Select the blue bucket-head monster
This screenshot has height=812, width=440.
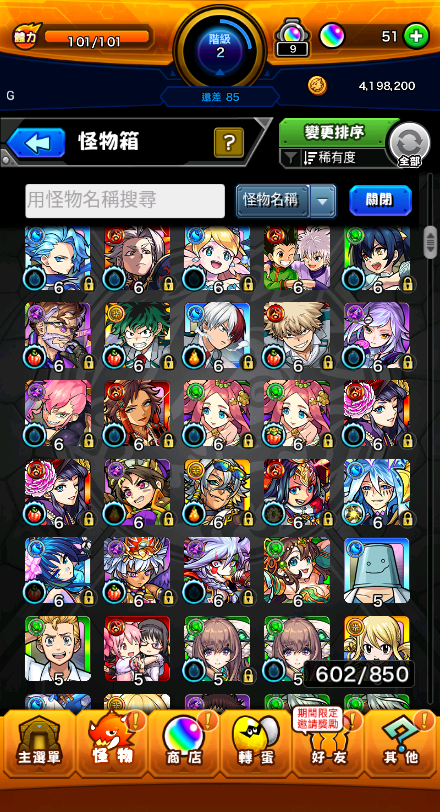click(x=377, y=571)
